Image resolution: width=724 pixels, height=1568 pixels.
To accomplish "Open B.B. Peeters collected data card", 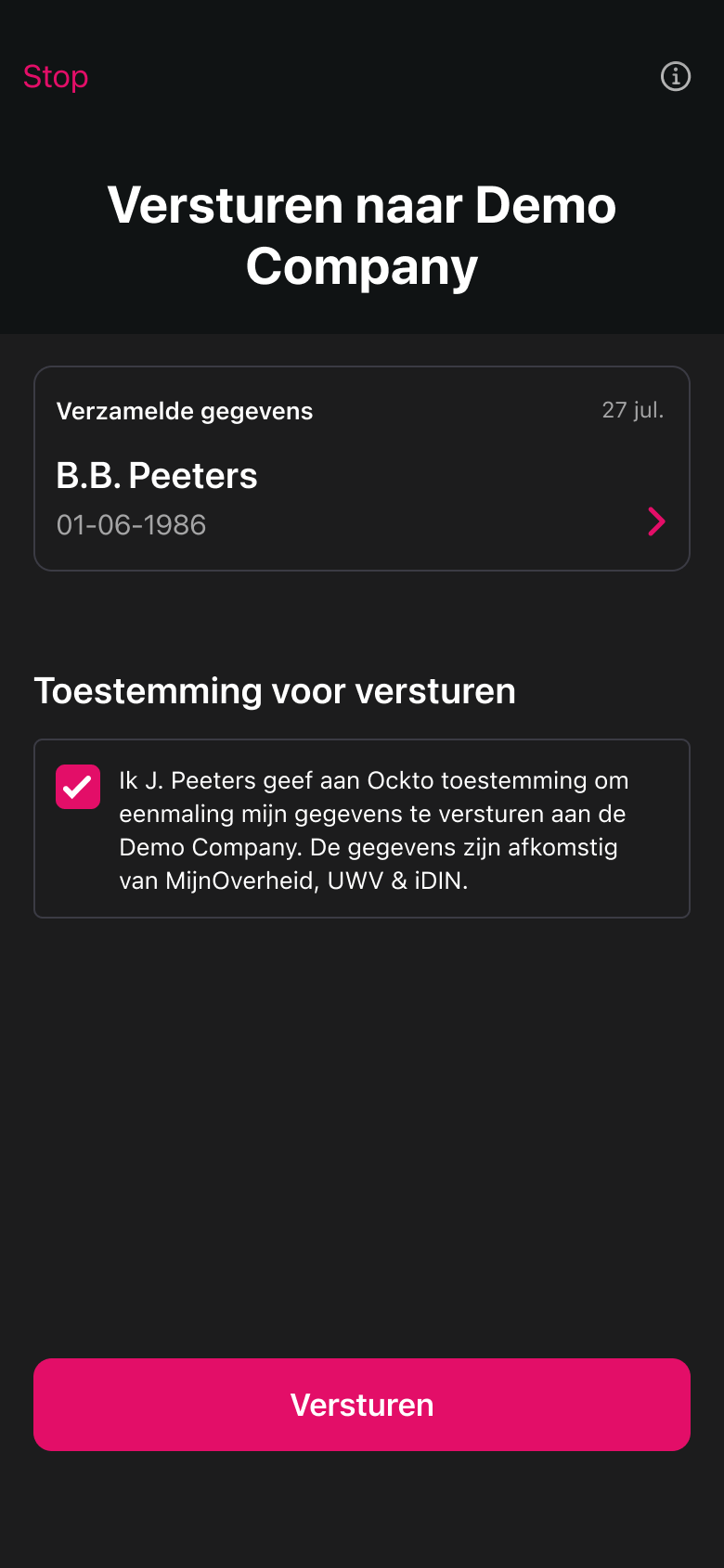I will coord(362,469).
